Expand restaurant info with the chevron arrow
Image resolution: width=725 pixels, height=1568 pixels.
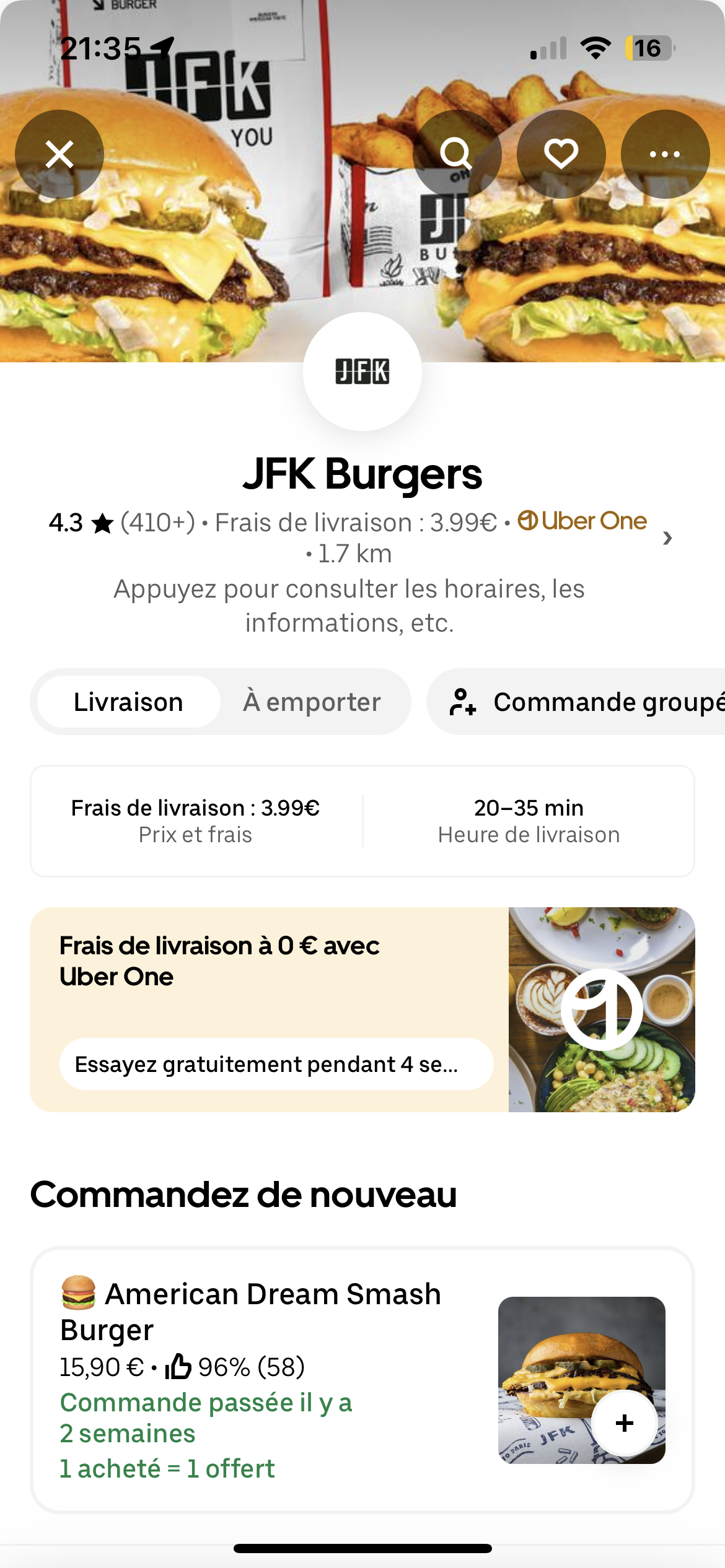tap(667, 538)
